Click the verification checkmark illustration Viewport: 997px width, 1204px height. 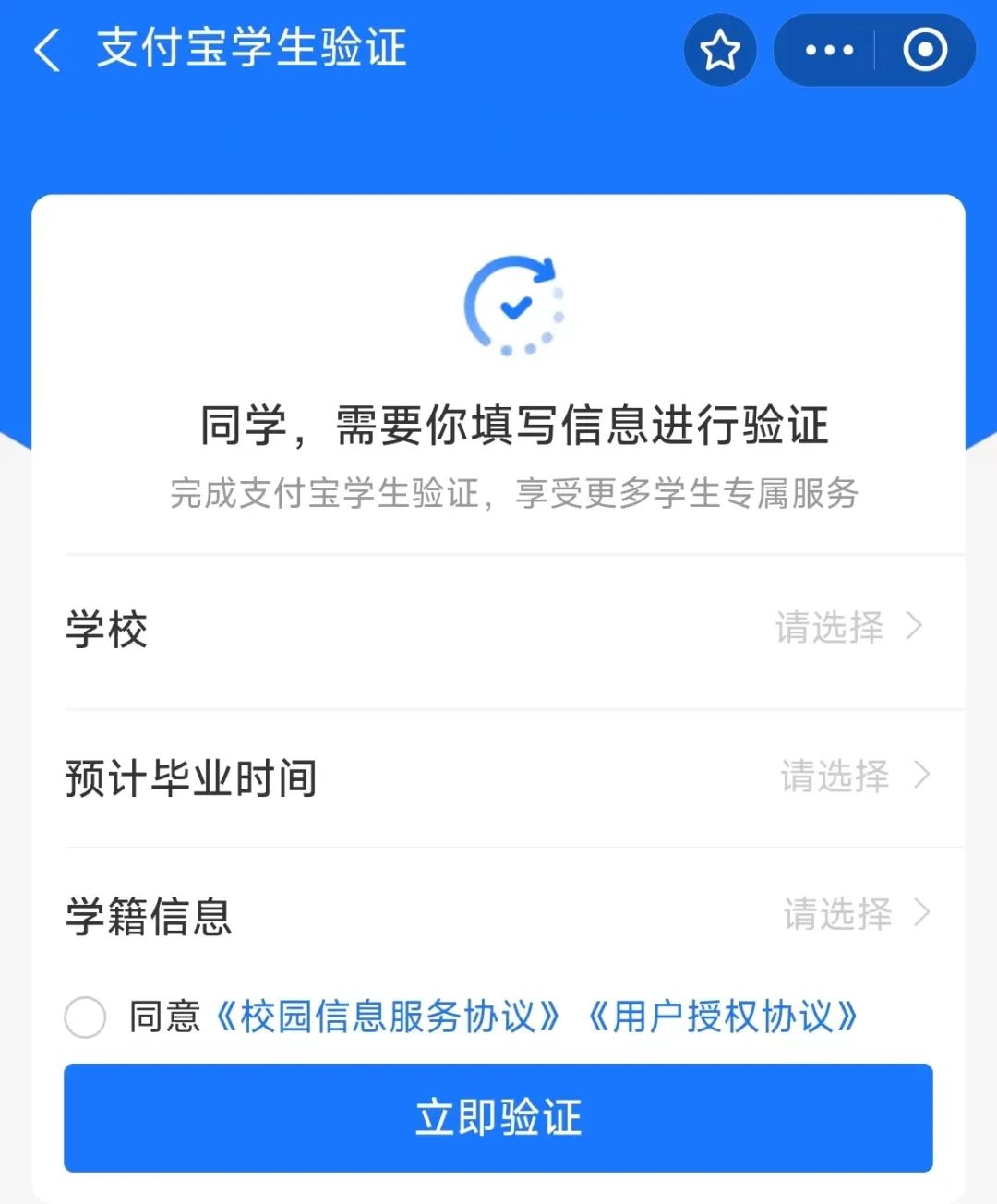pos(514,305)
